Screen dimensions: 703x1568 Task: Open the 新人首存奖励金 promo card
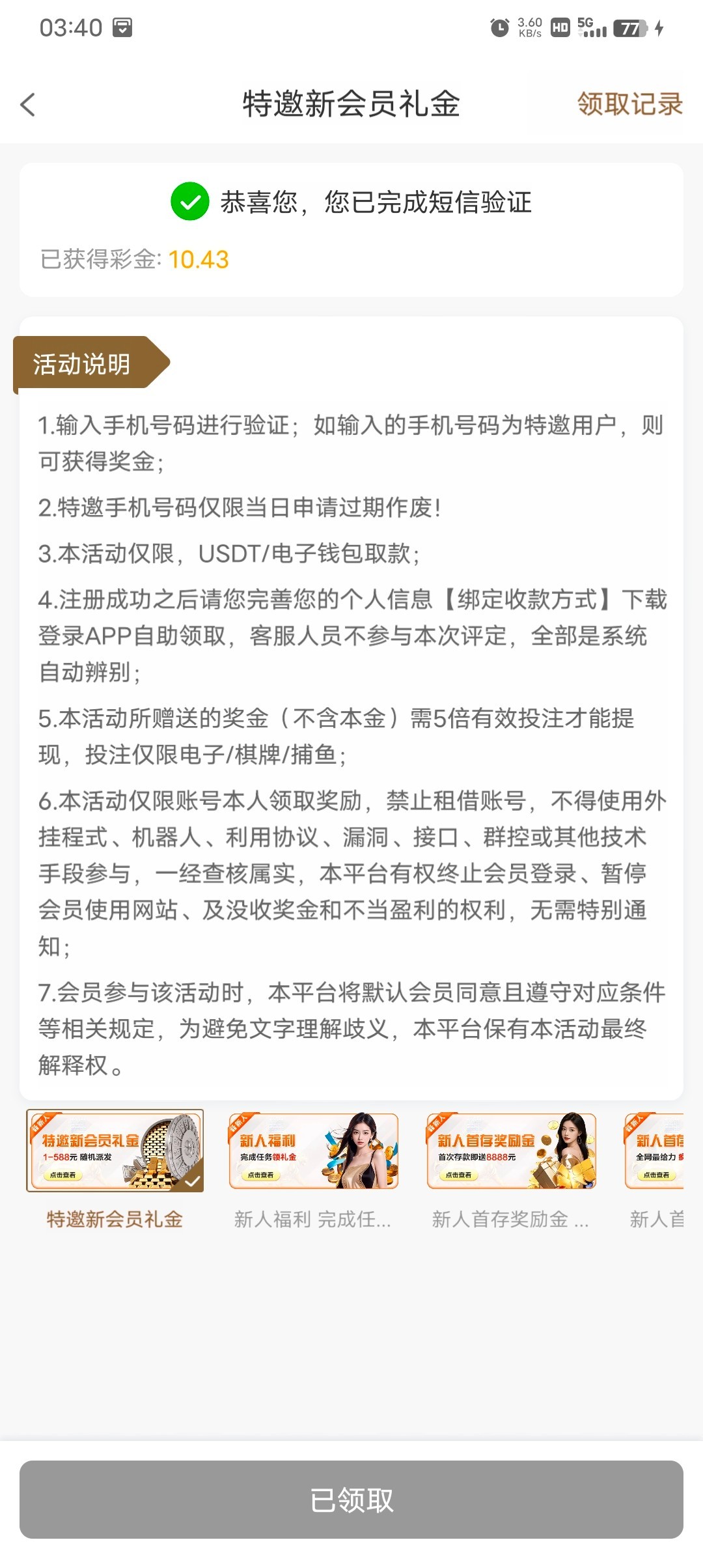coord(511,1151)
